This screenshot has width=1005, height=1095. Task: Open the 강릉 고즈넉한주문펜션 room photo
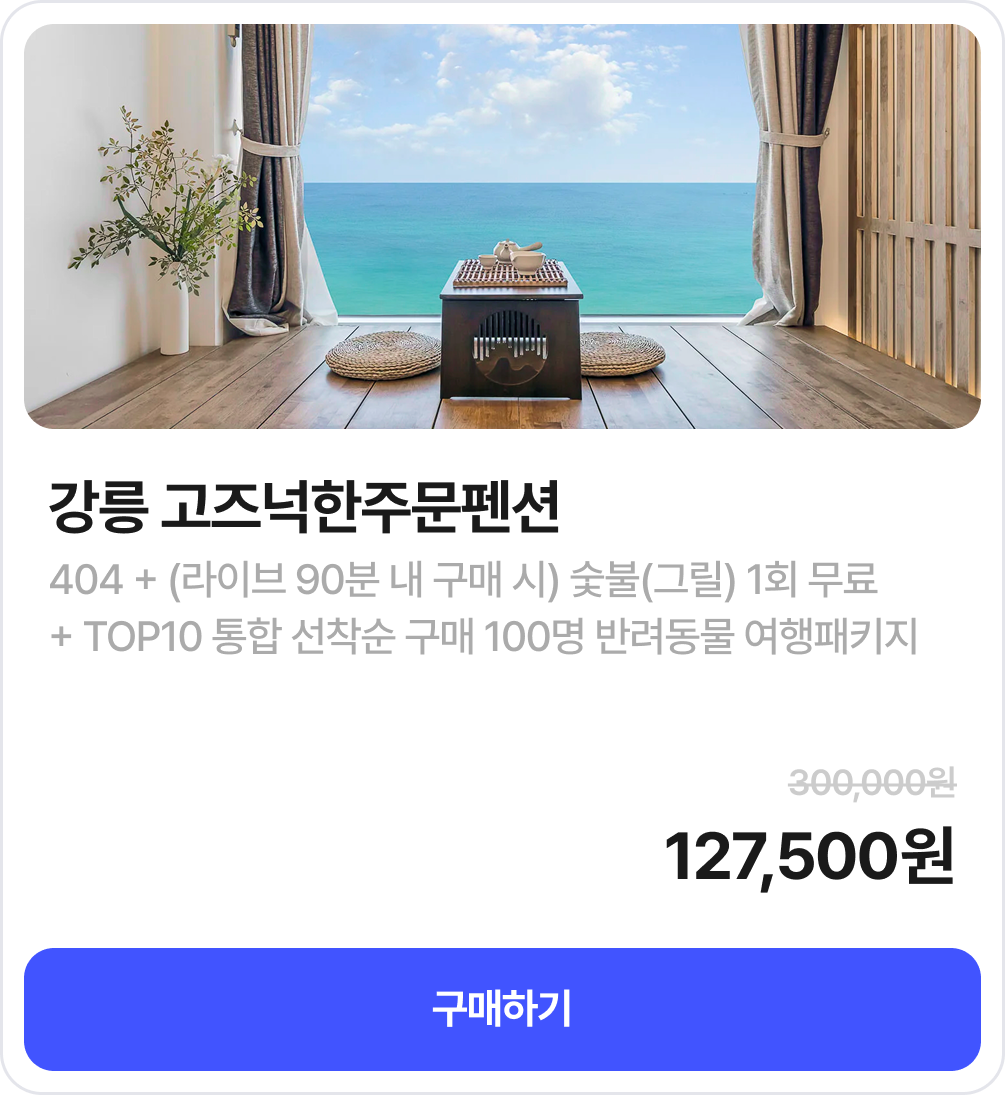[x=502, y=227]
